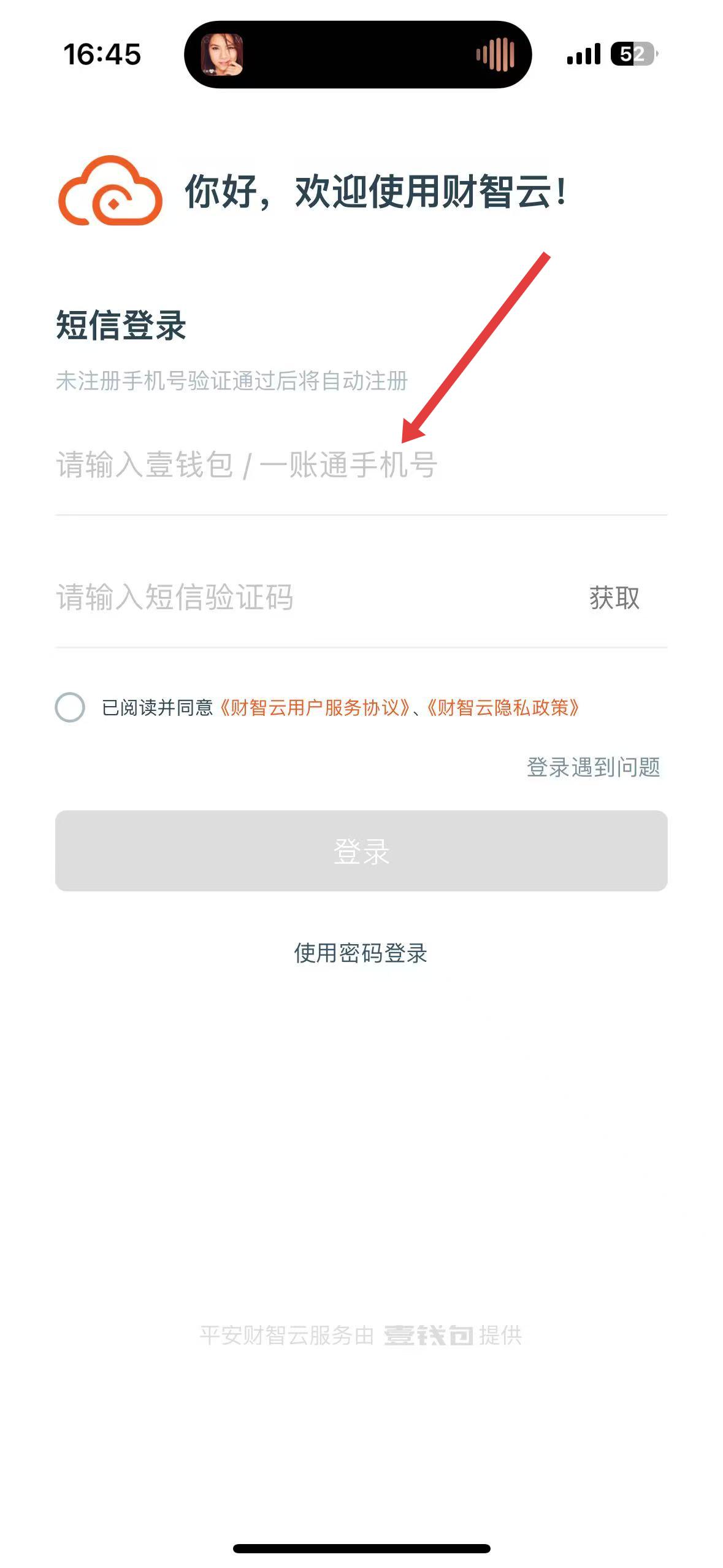This screenshot has width=723, height=1568.
Task: Switch to 使用密码登录
Action: click(361, 953)
